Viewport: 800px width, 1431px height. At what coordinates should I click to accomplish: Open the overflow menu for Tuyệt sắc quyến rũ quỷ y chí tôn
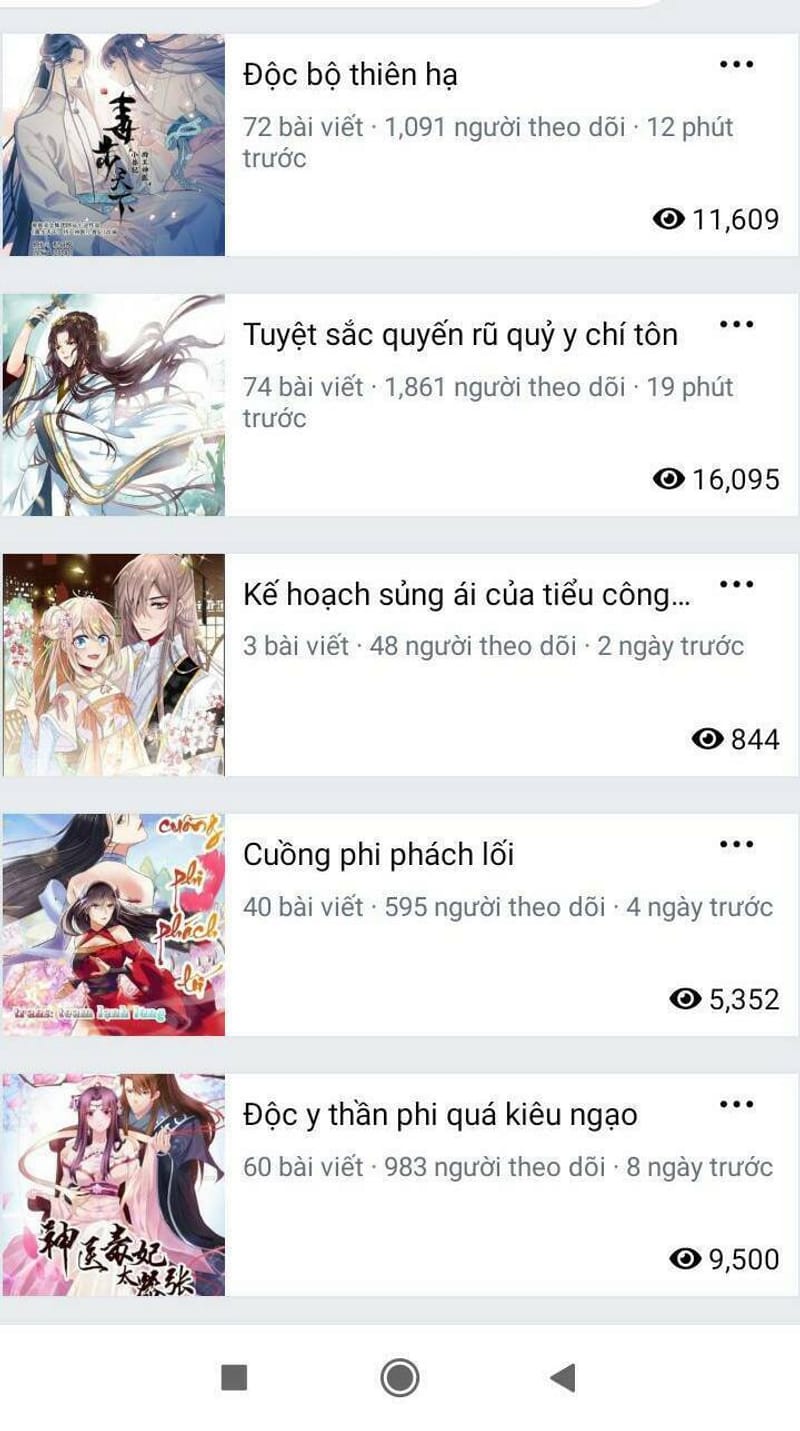click(736, 325)
